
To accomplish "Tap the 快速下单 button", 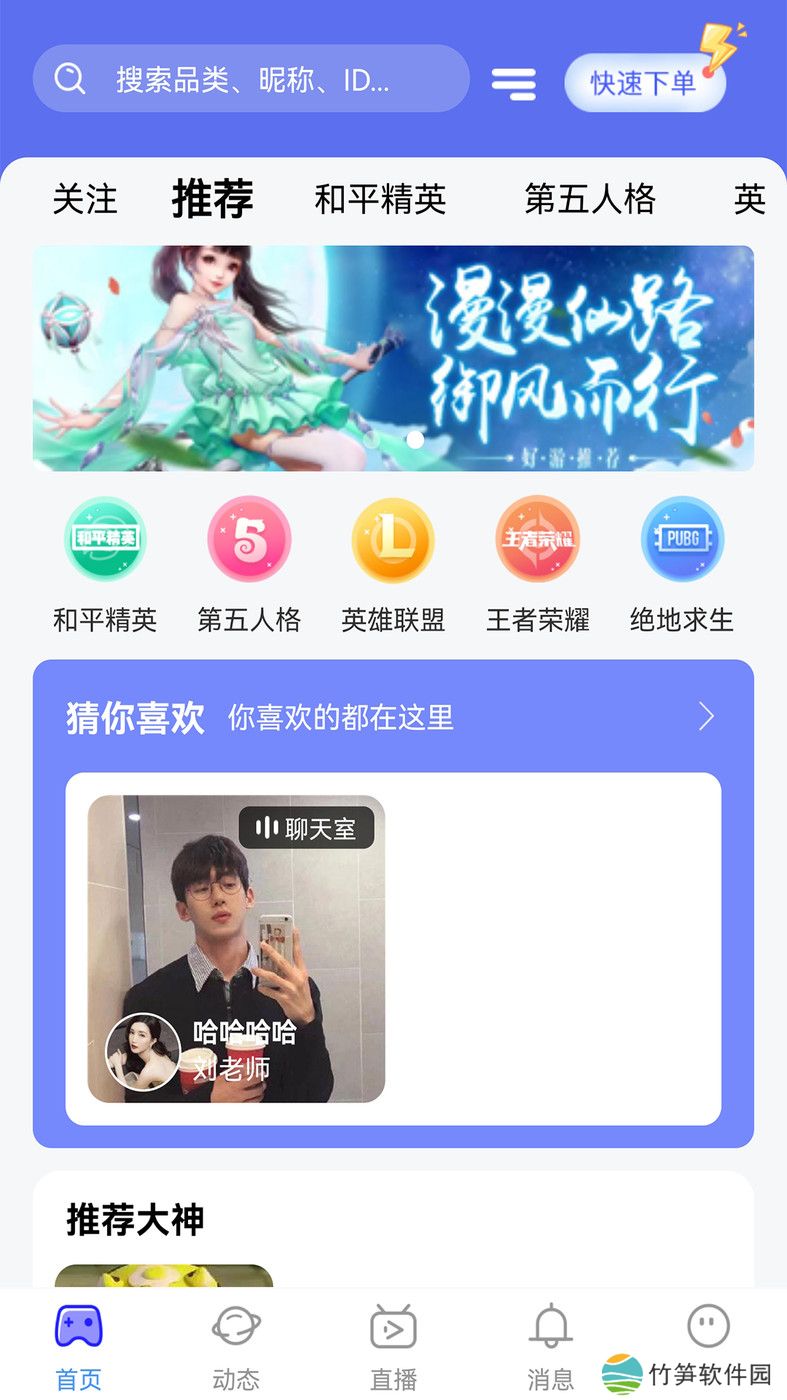I will tap(644, 83).
